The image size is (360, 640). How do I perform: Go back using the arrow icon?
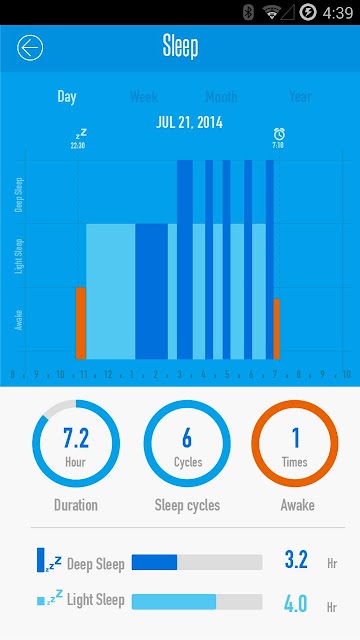(30, 48)
